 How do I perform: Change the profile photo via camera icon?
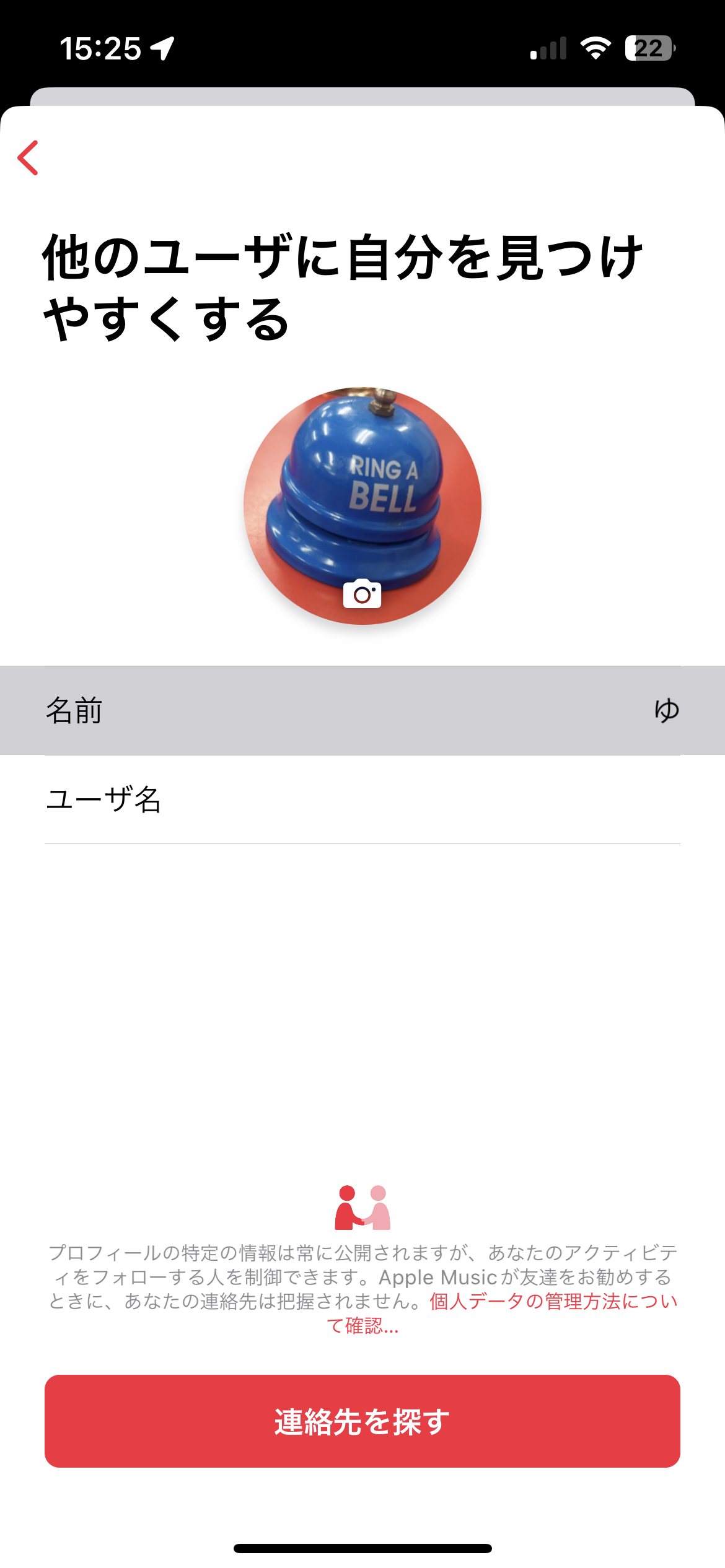(x=362, y=595)
